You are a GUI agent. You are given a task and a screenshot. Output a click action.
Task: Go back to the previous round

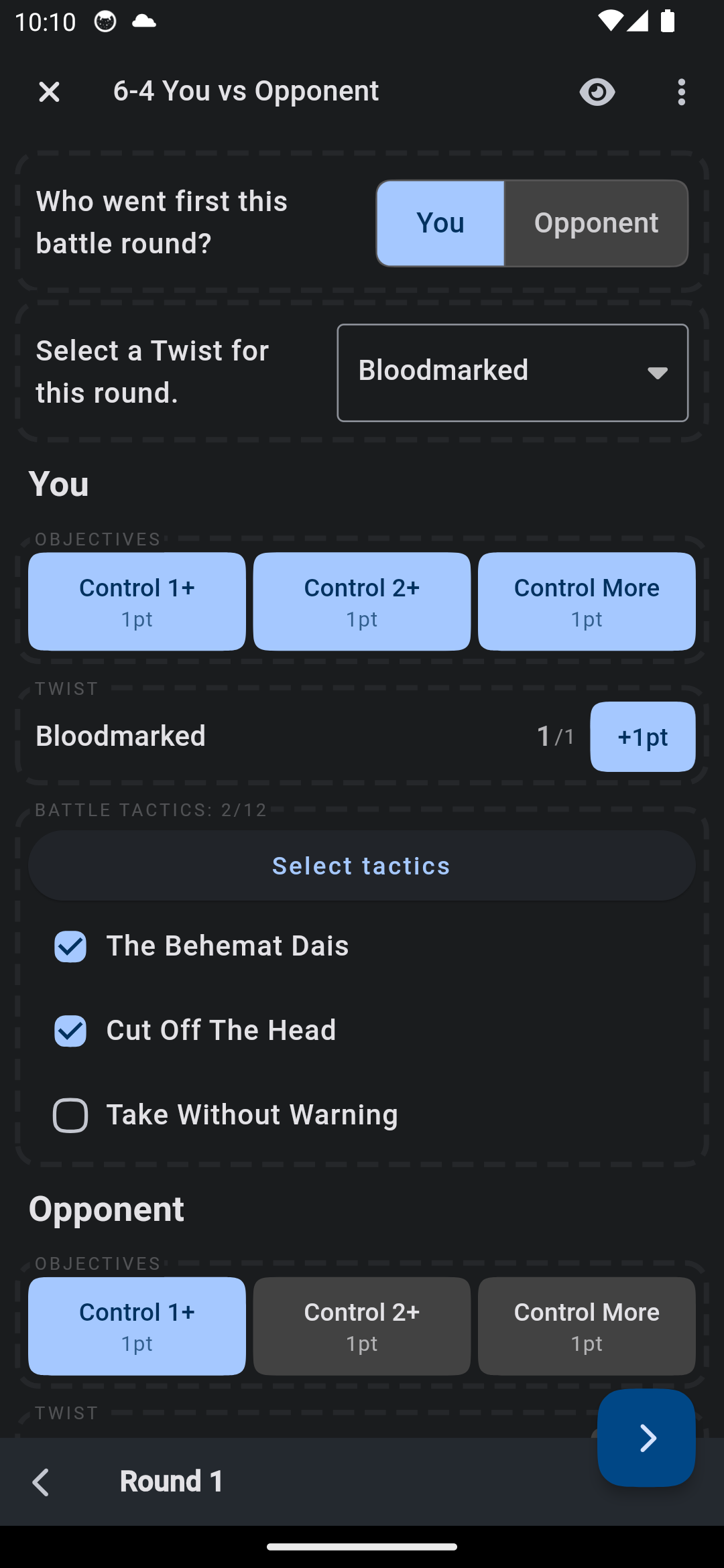(42, 1482)
